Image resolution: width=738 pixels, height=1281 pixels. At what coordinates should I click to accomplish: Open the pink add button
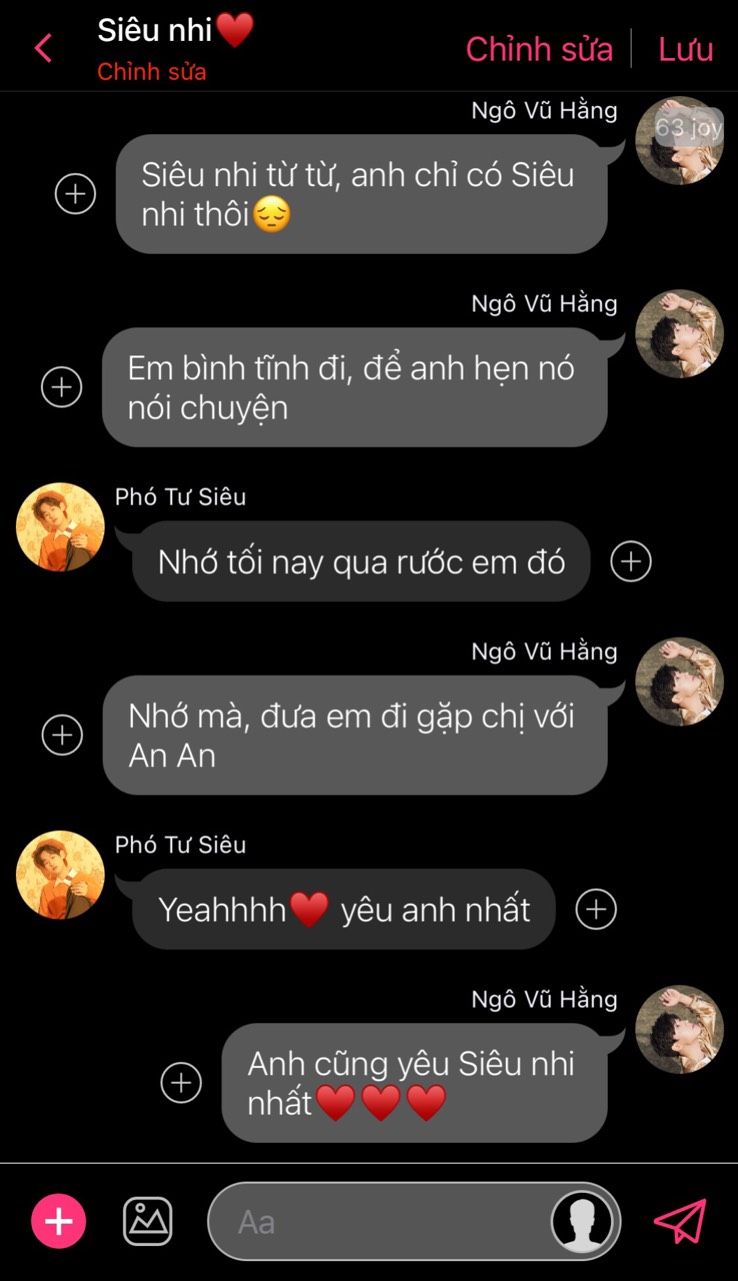59,1221
